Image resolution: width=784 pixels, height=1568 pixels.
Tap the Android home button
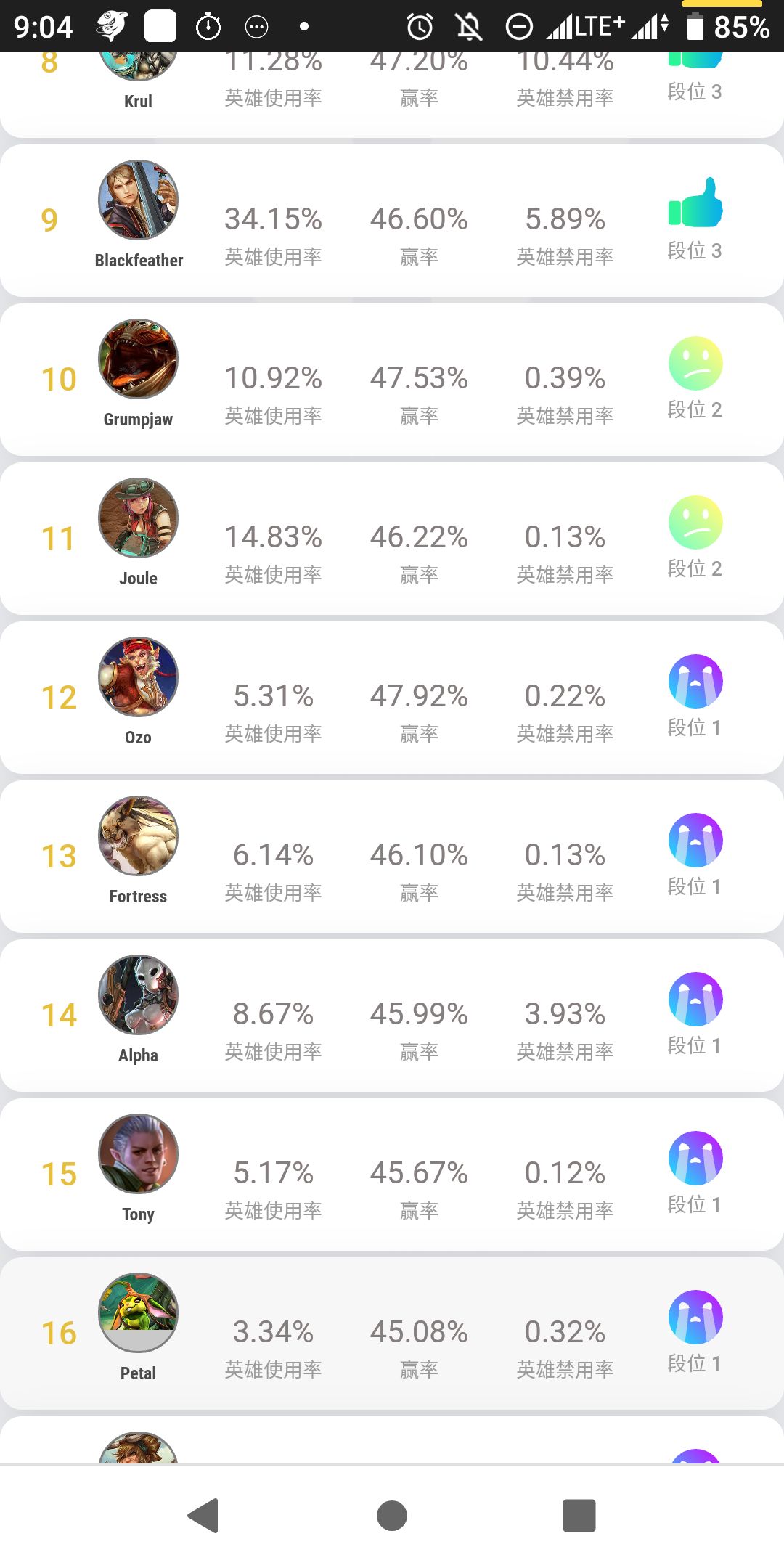(392, 1516)
